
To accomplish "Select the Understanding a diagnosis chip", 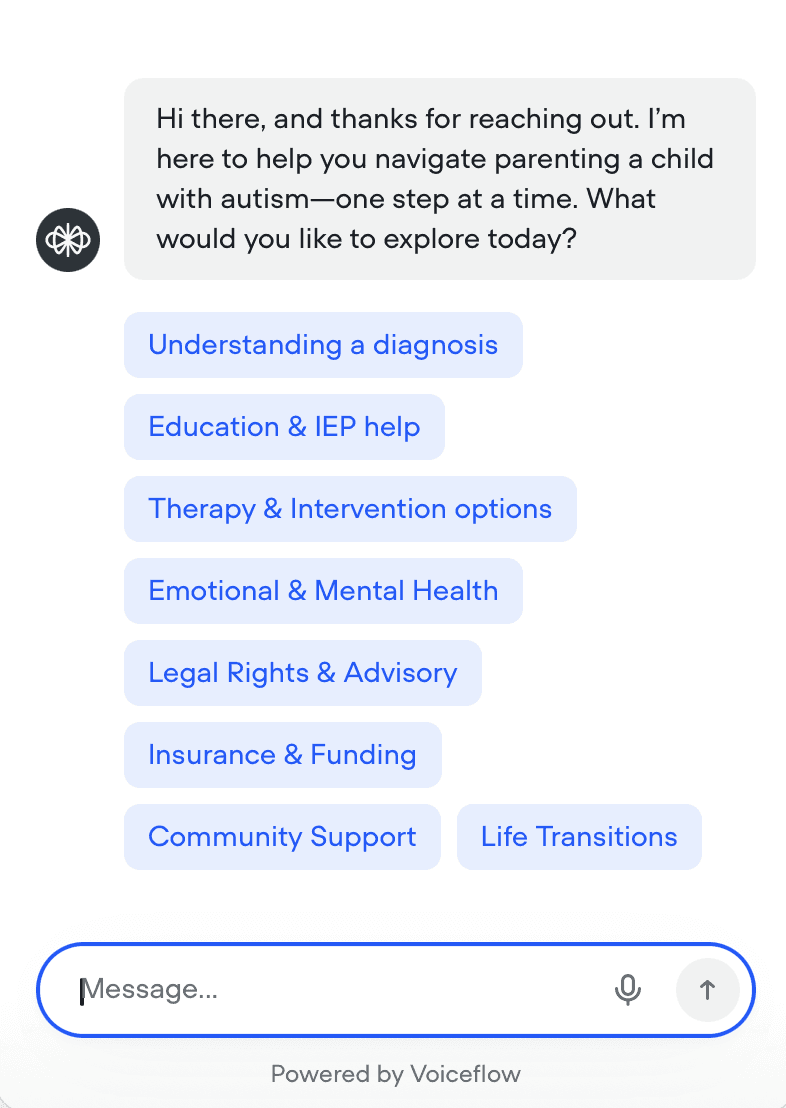I will click(323, 345).
